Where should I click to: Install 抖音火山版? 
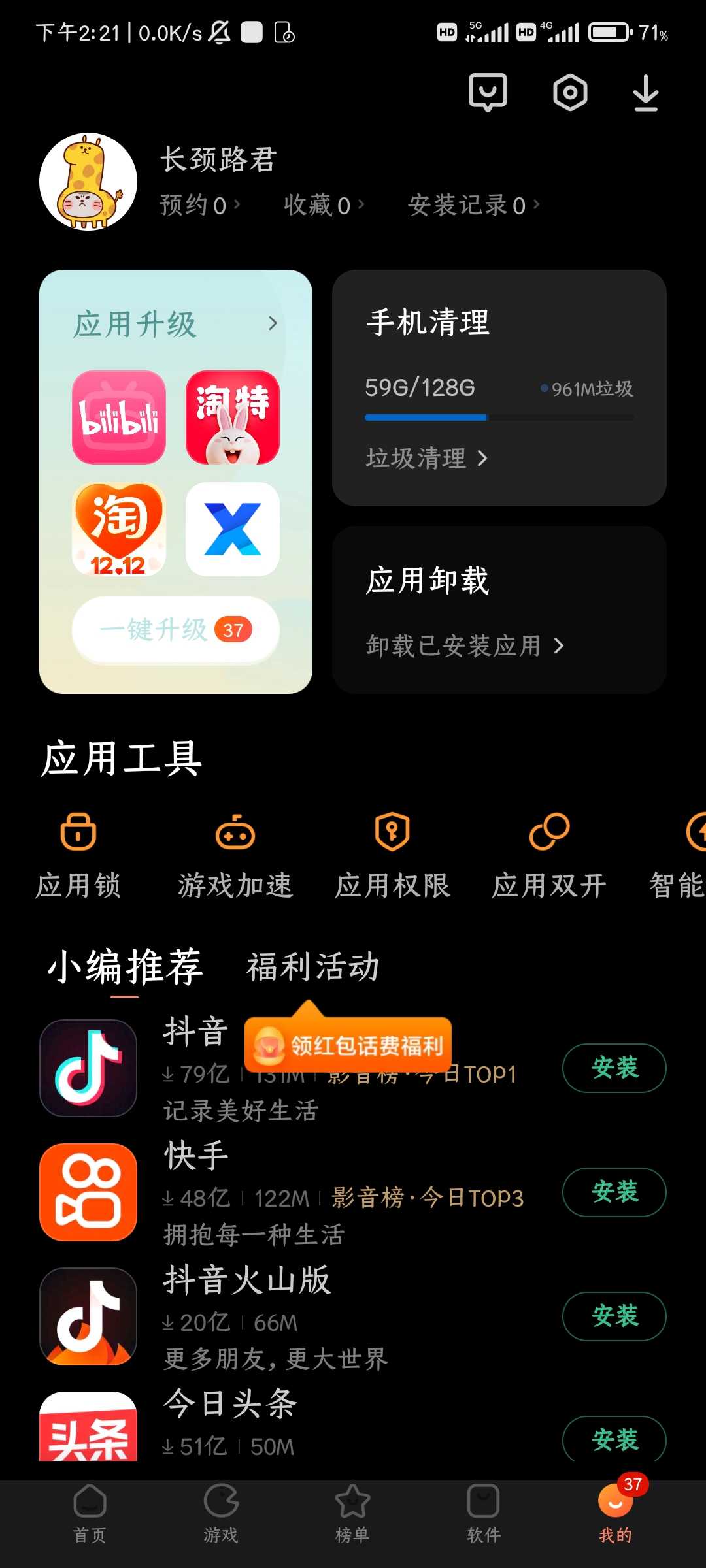[614, 1316]
